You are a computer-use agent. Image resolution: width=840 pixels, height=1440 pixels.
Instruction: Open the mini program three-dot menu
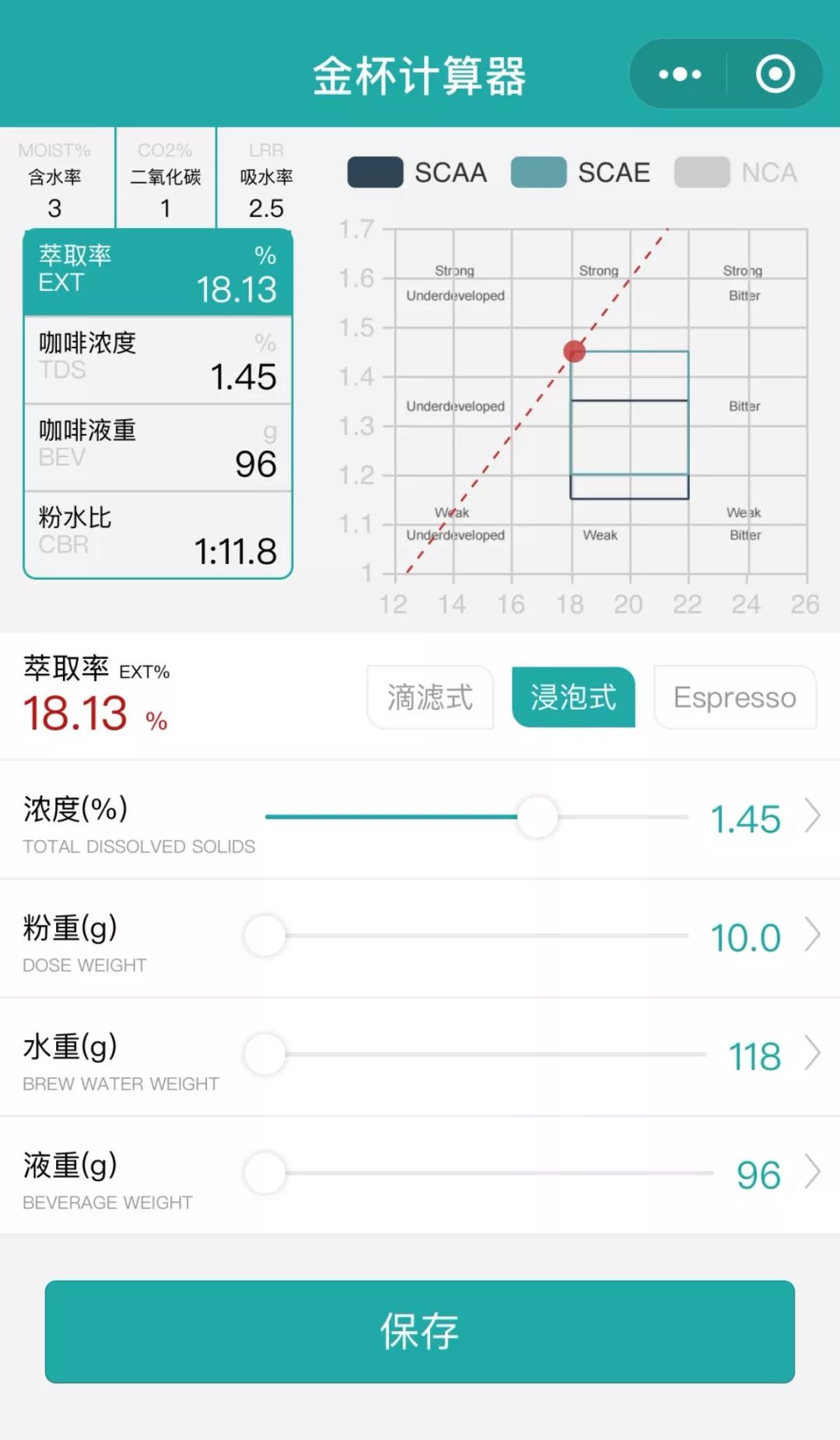pyautogui.click(x=680, y=75)
